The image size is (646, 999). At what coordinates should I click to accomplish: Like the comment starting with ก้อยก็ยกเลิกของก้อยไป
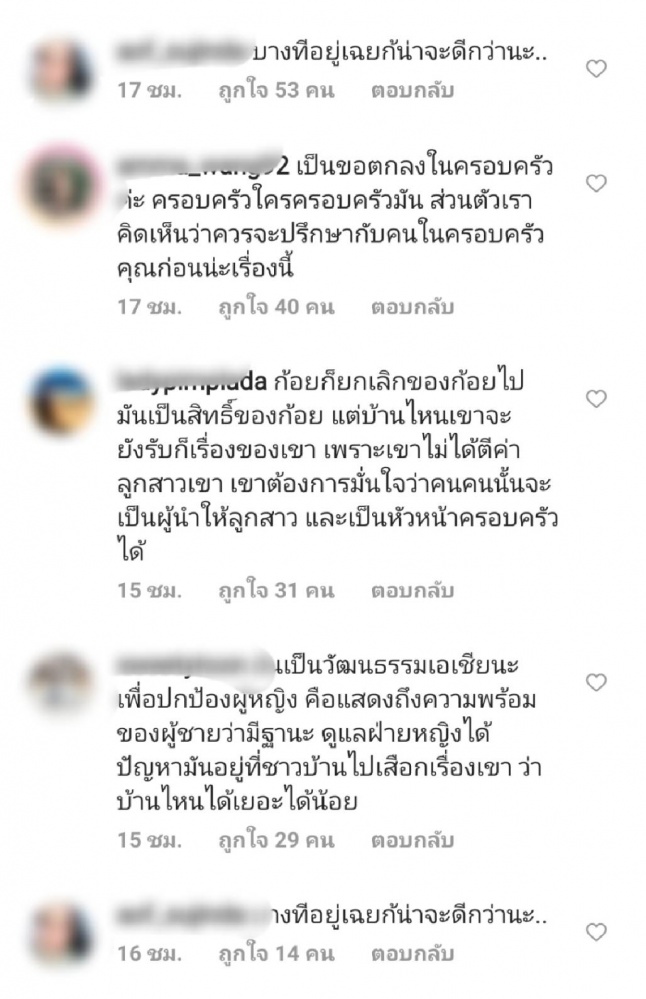pos(596,399)
